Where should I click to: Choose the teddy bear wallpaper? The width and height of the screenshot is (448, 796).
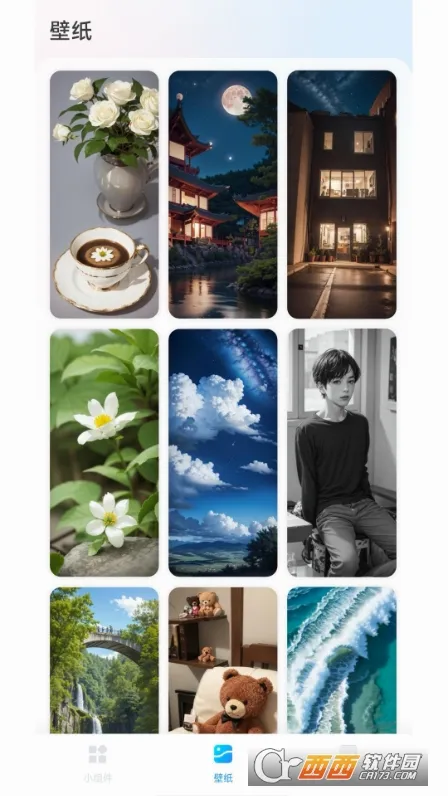tap(223, 660)
